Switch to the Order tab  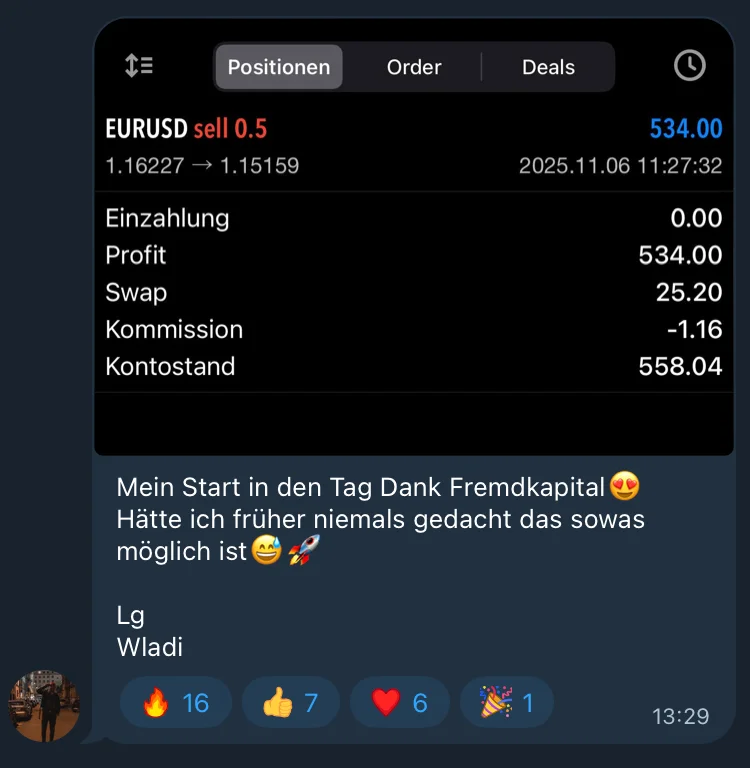(x=414, y=67)
